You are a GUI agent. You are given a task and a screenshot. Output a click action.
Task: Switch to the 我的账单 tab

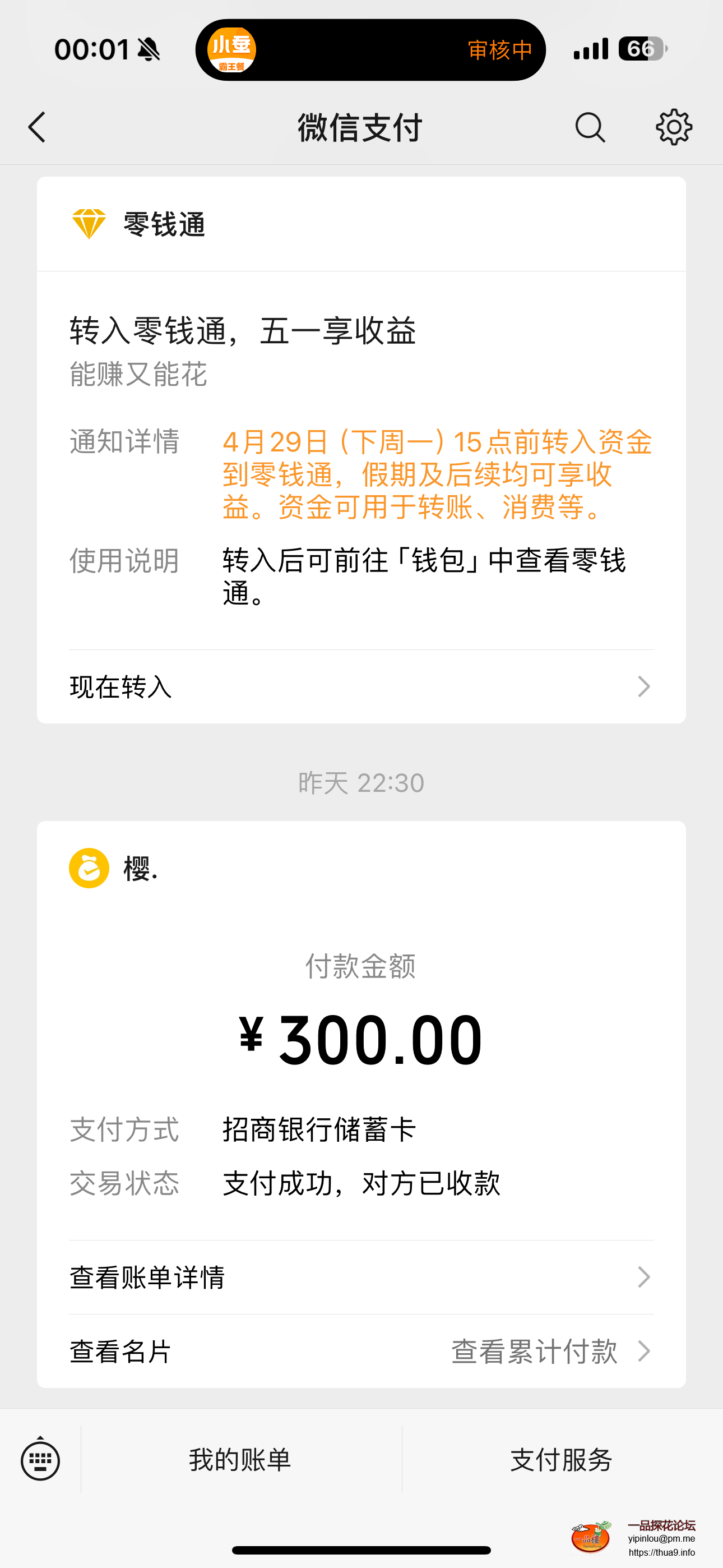pyautogui.click(x=239, y=1460)
